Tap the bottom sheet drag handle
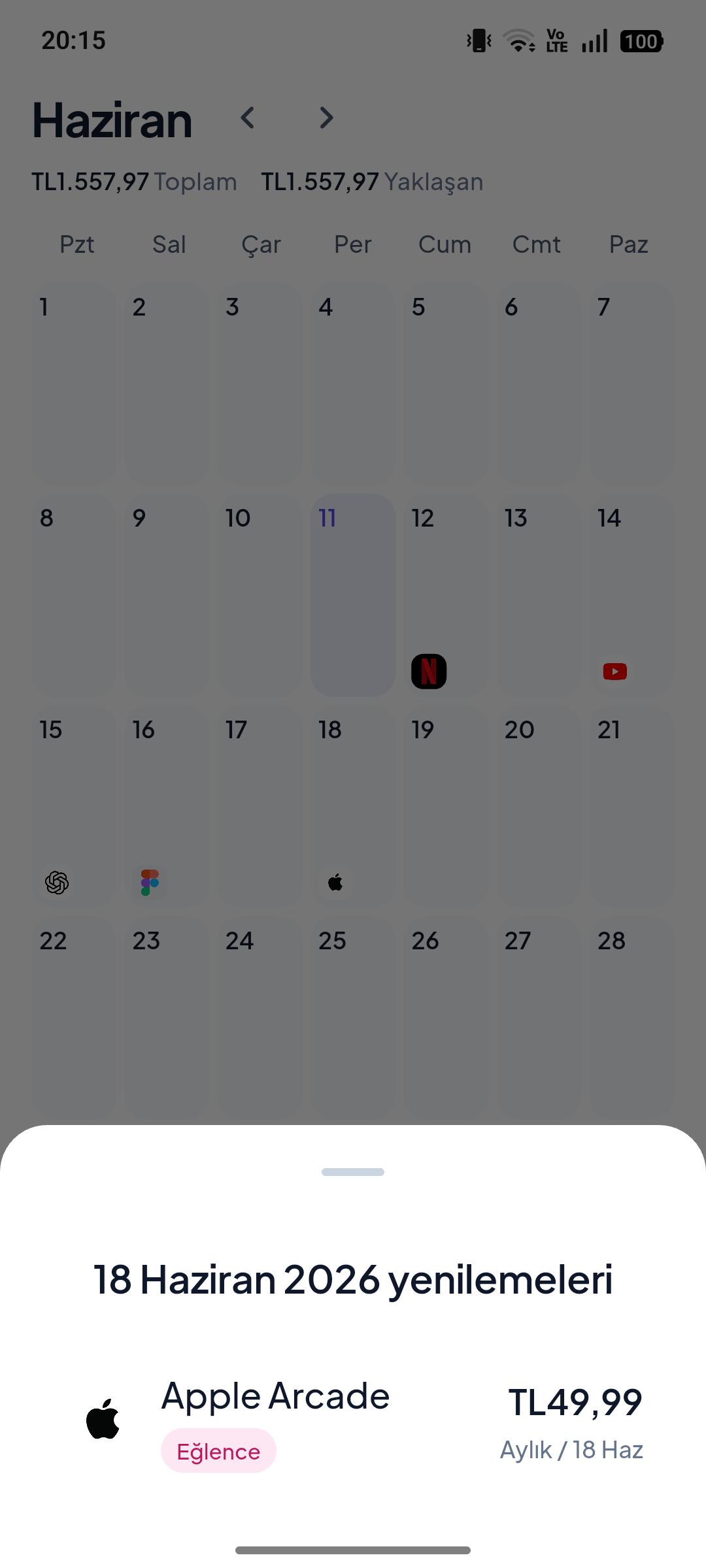The height and width of the screenshot is (1568, 706). point(353,1172)
